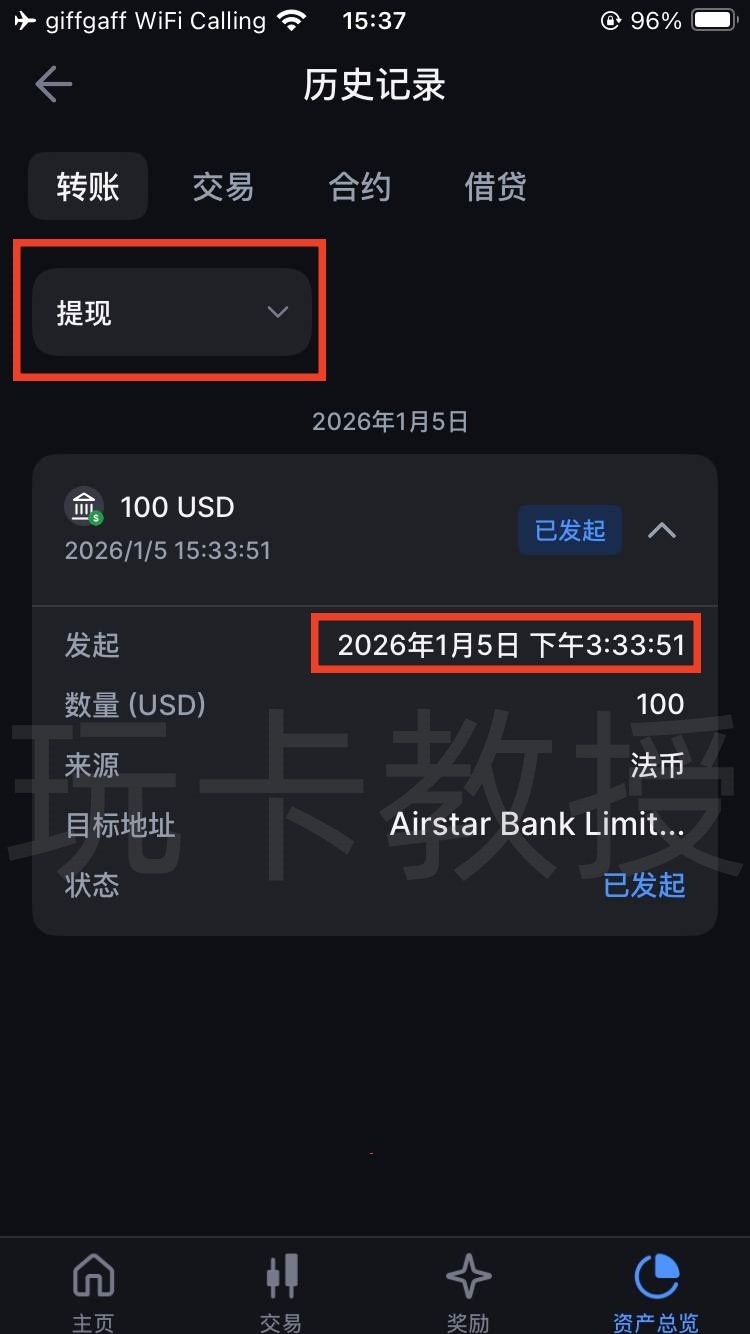Open the 借贷 tab
This screenshot has width=750, height=1334.
tap(495, 187)
